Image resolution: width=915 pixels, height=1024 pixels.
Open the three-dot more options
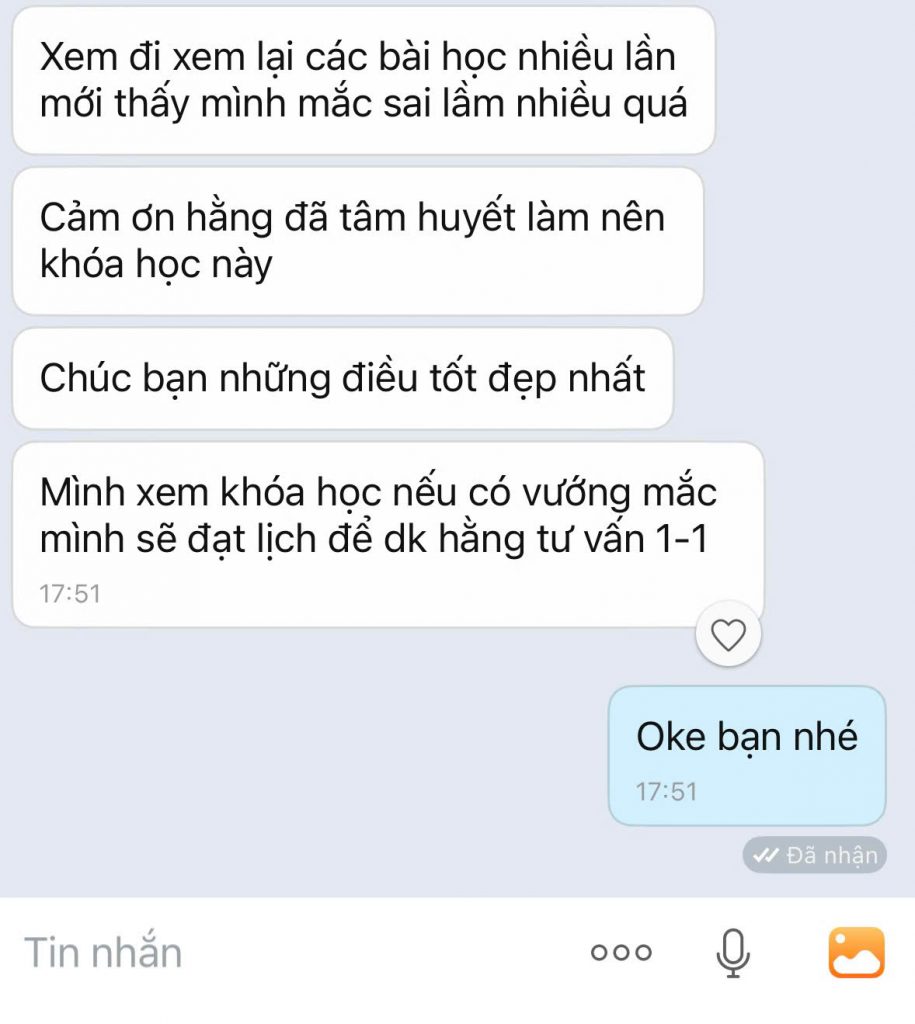621,953
